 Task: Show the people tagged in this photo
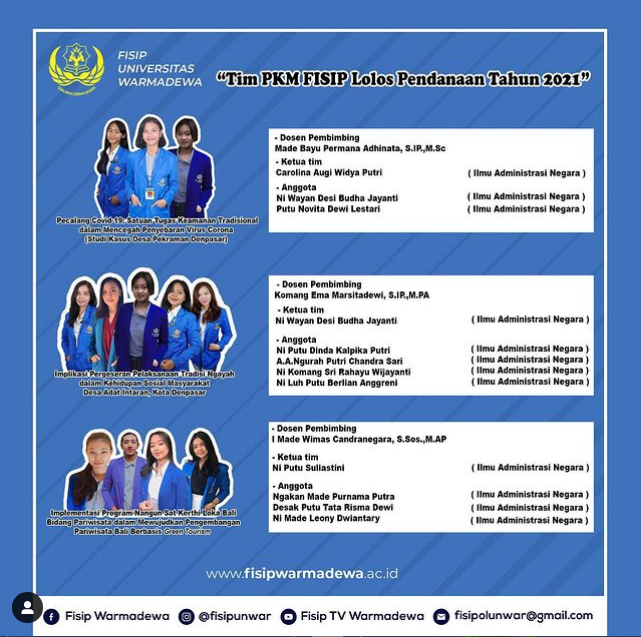point(27,607)
